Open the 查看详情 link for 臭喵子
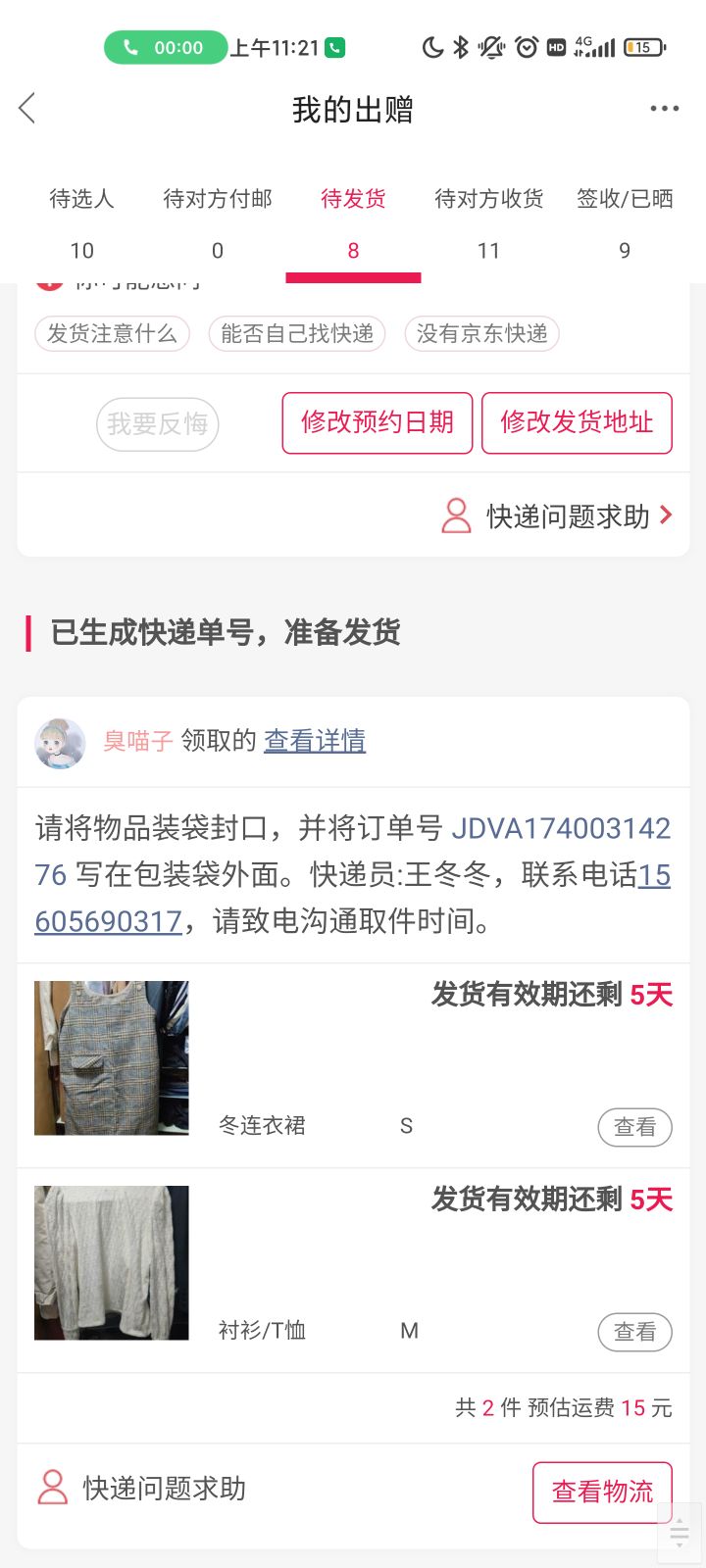Image resolution: width=706 pixels, height=1568 pixels. click(315, 741)
